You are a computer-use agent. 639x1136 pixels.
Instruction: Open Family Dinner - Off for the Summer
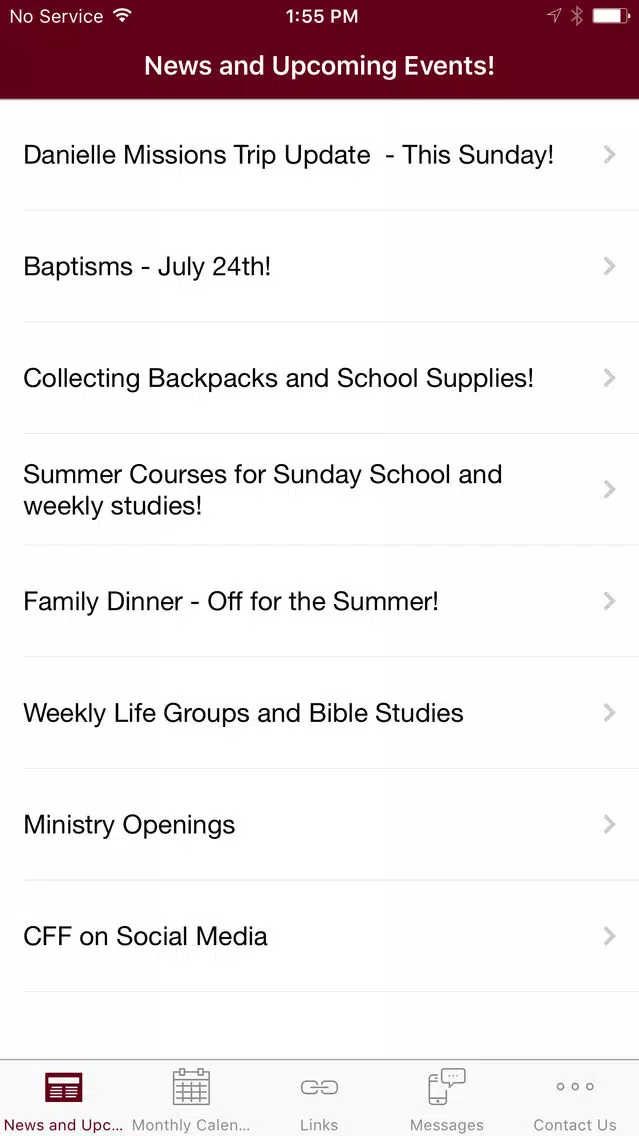click(320, 601)
